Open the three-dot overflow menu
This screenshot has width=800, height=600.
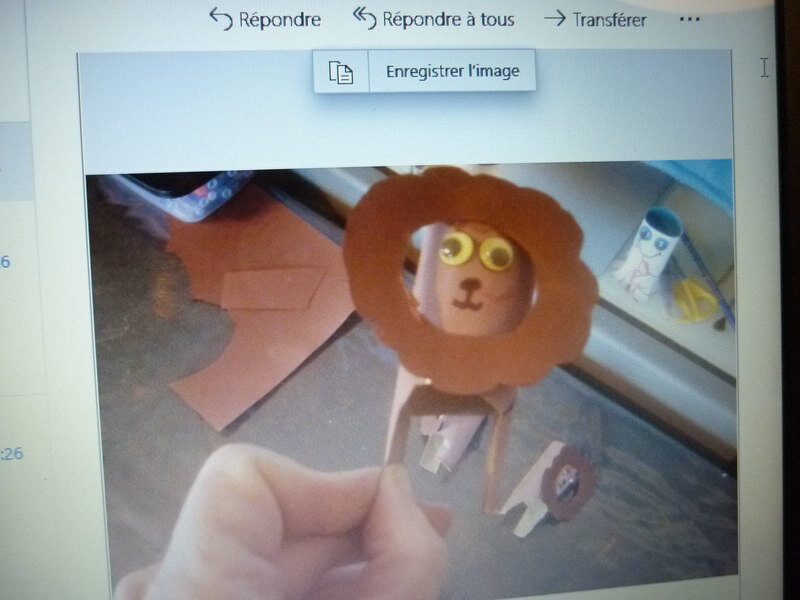pos(689,19)
